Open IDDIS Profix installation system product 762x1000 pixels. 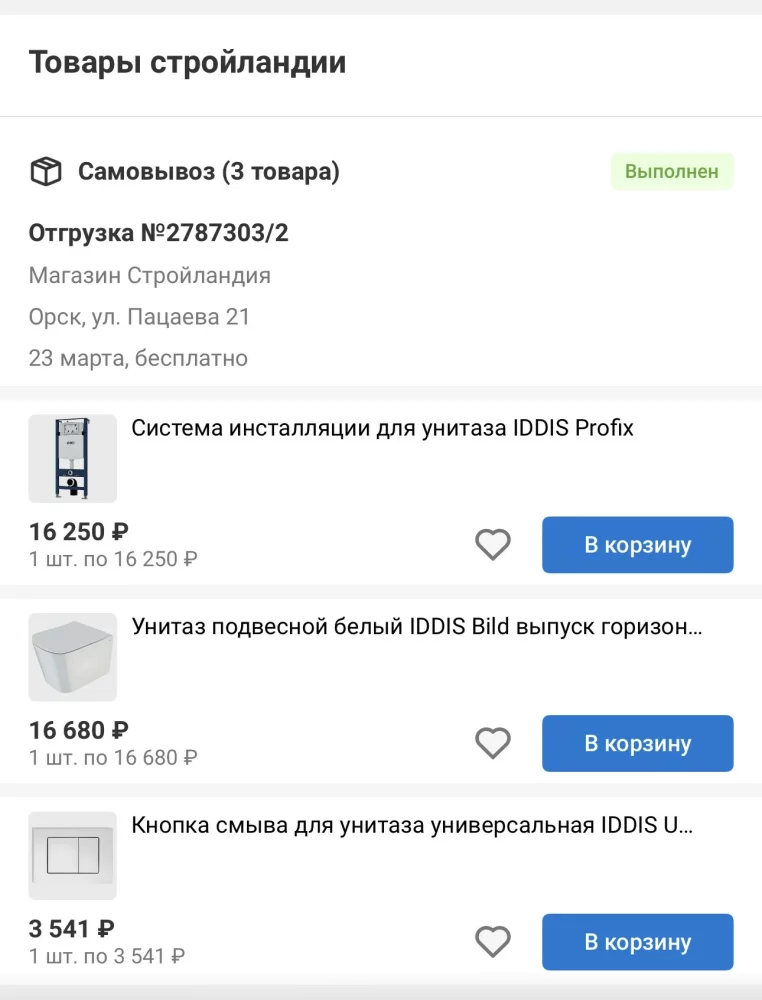pos(382,429)
